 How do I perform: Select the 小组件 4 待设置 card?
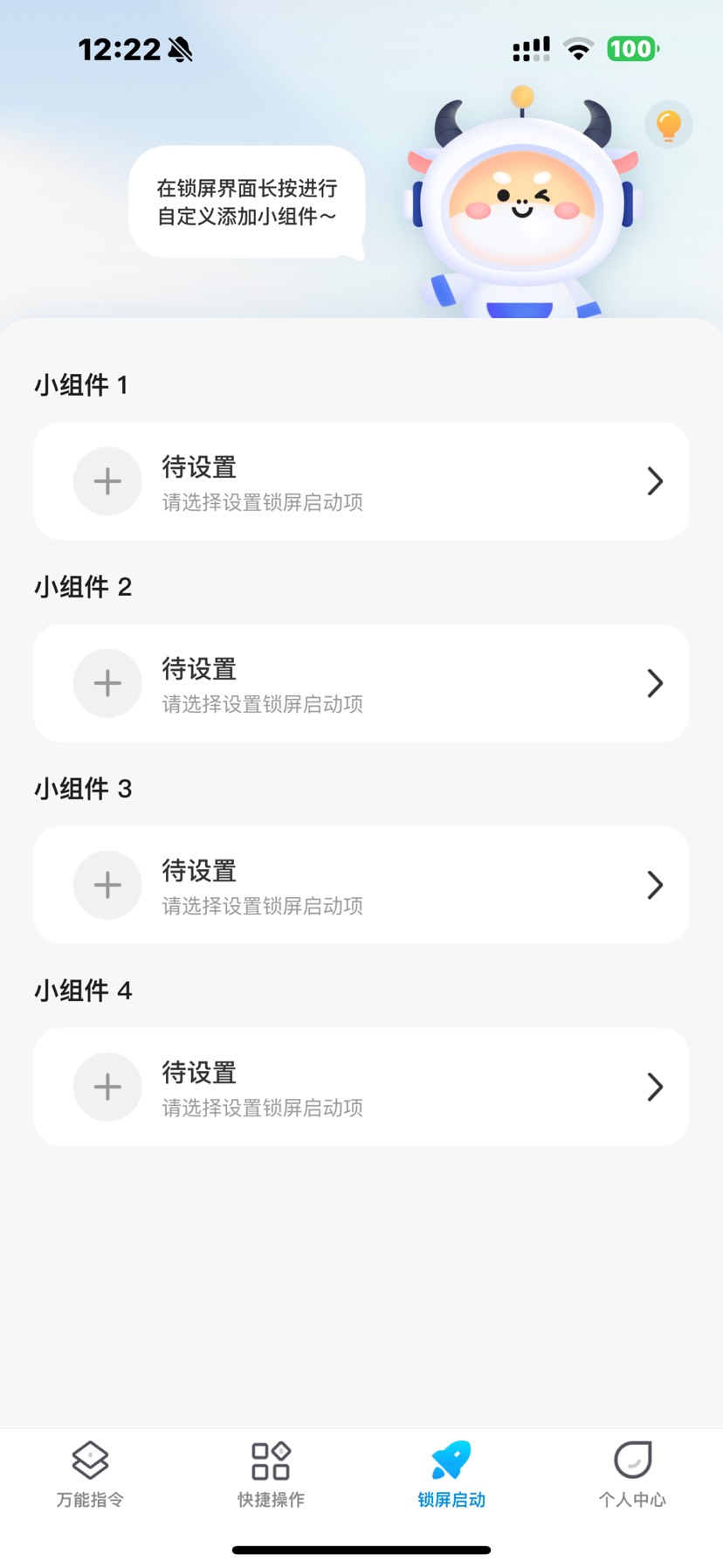coord(361,1087)
